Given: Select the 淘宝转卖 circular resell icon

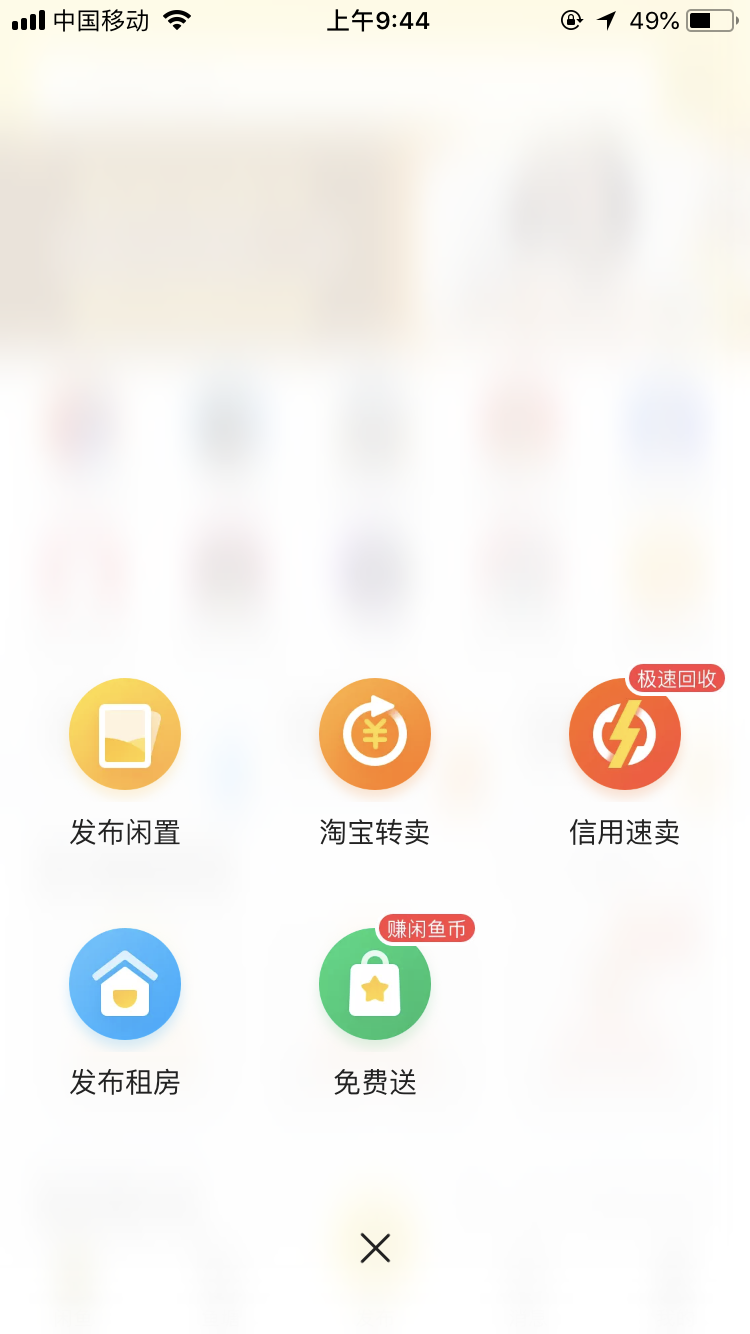Looking at the screenshot, I should 375,733.
